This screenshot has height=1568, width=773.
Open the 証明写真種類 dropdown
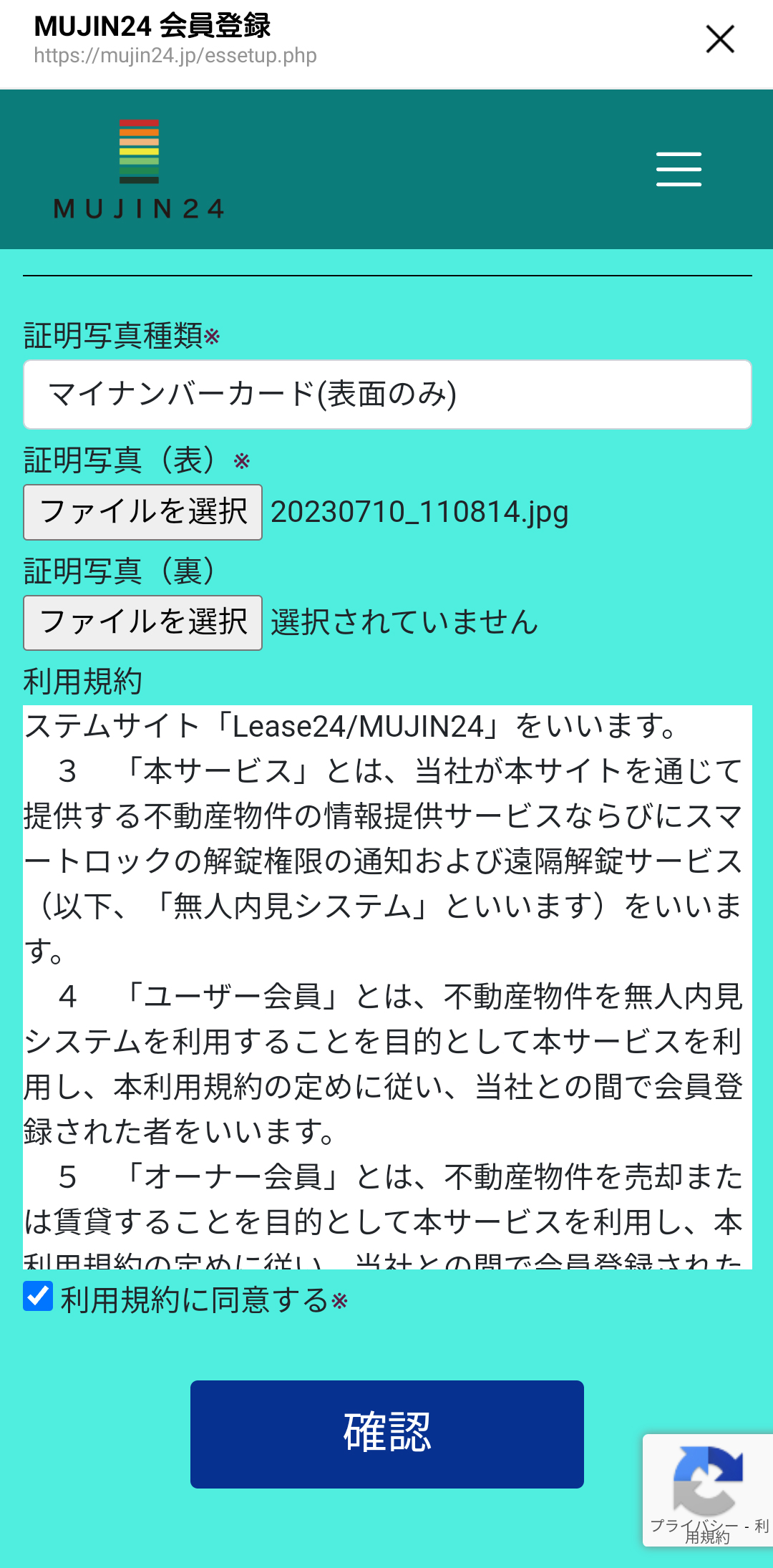click(x=387, y=395)
